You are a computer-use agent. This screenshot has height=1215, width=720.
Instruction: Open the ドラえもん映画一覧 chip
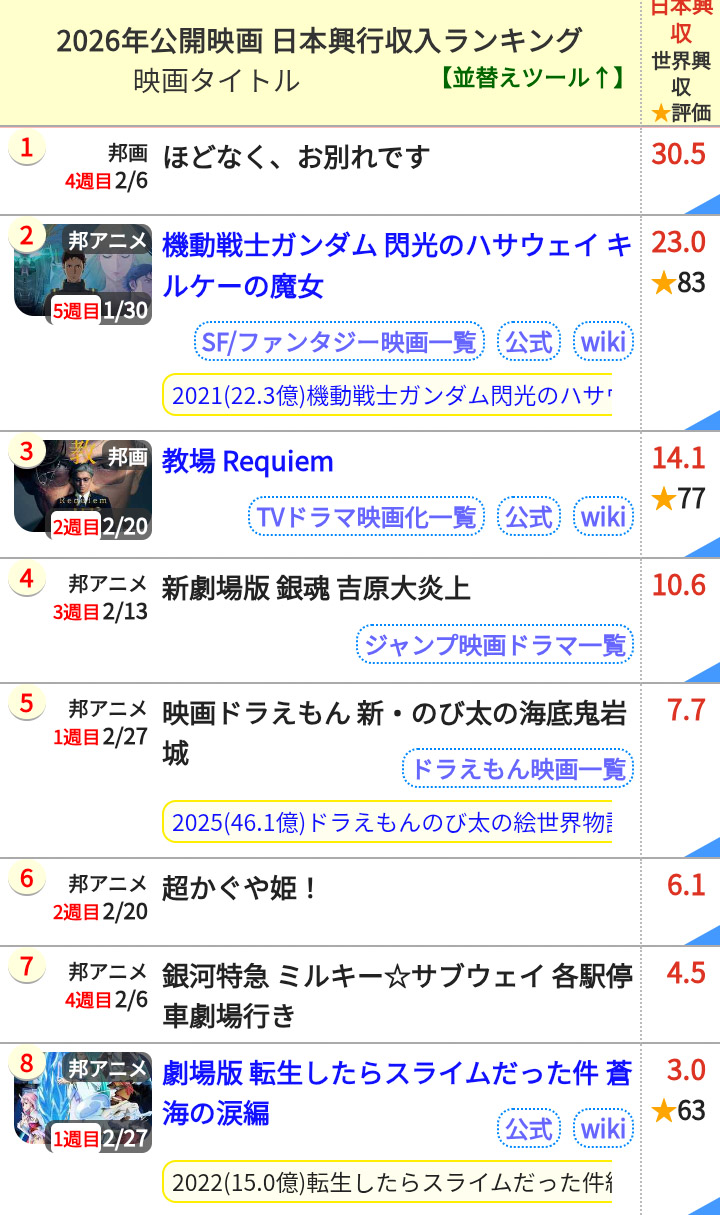(x=518, y=768)
